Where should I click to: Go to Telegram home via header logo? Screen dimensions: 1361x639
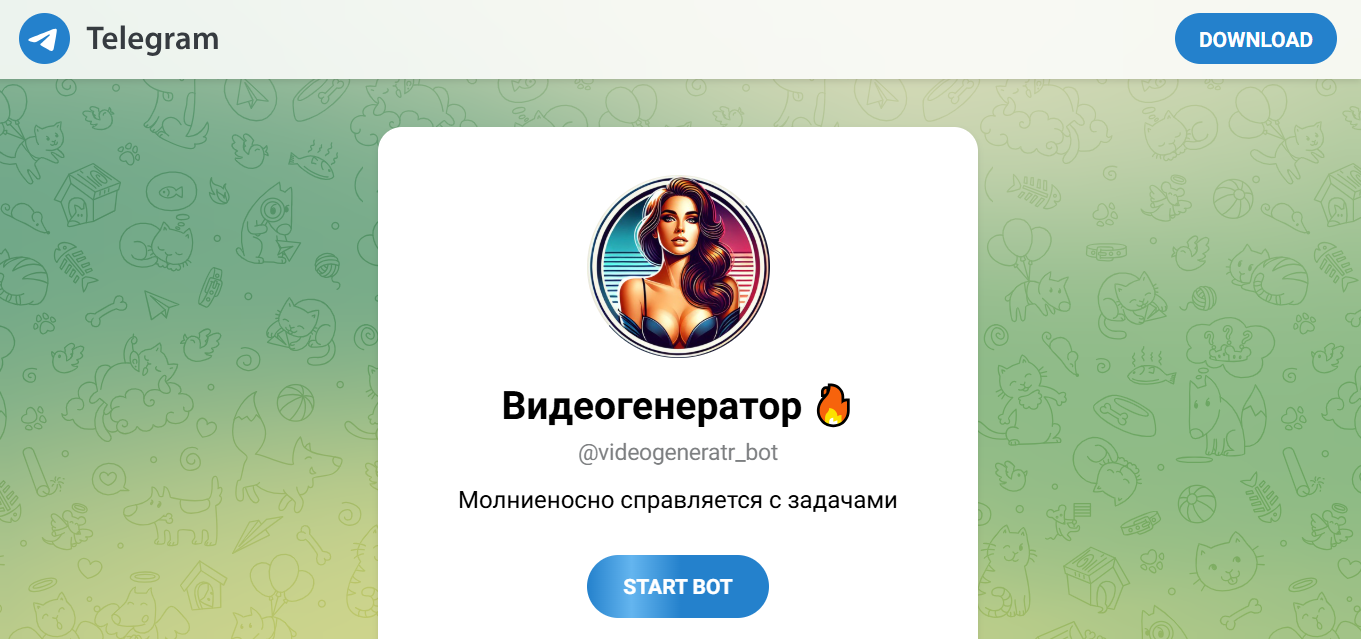point(119,39)
